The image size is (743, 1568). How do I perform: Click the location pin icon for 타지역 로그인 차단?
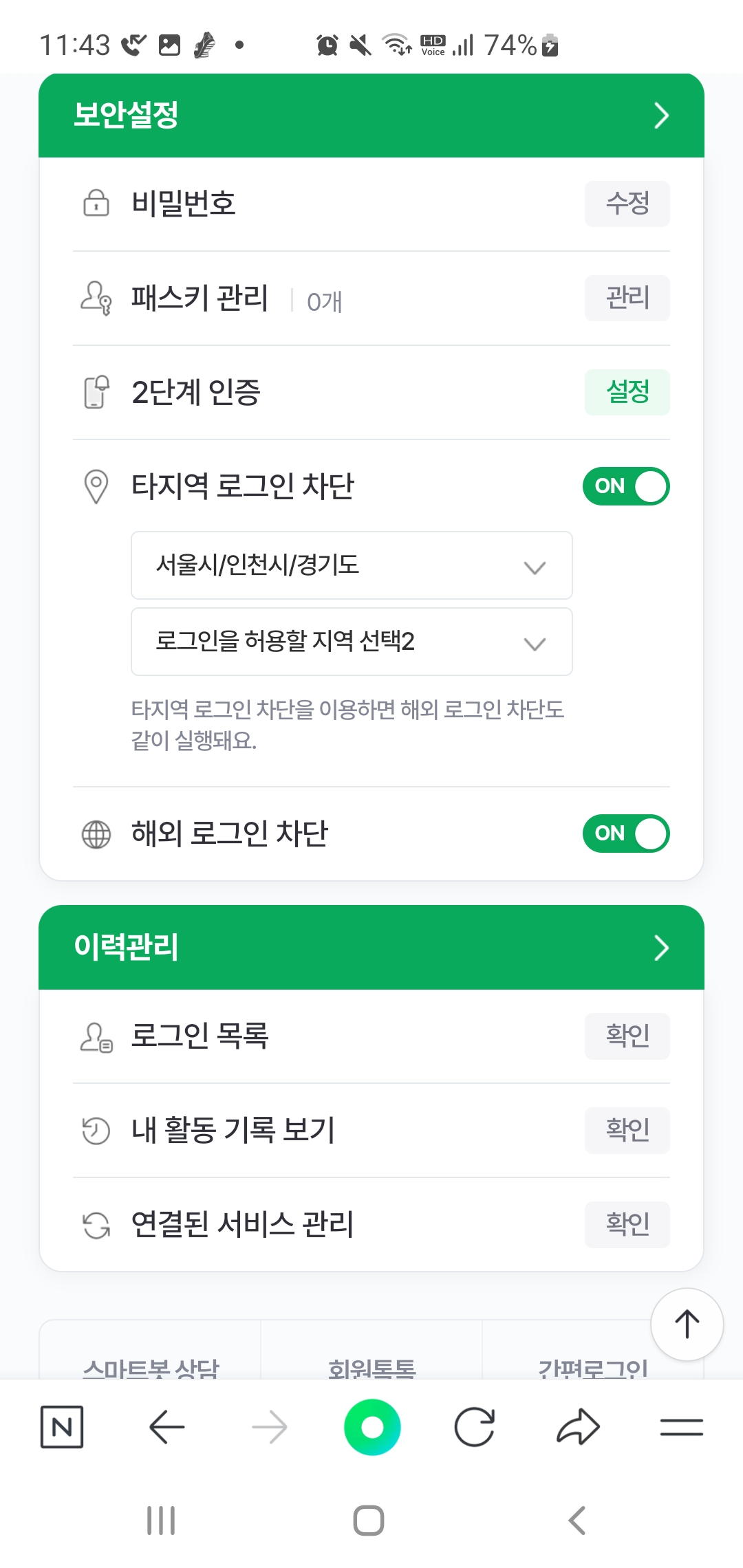pyautogui.click(x=96, y=486)
